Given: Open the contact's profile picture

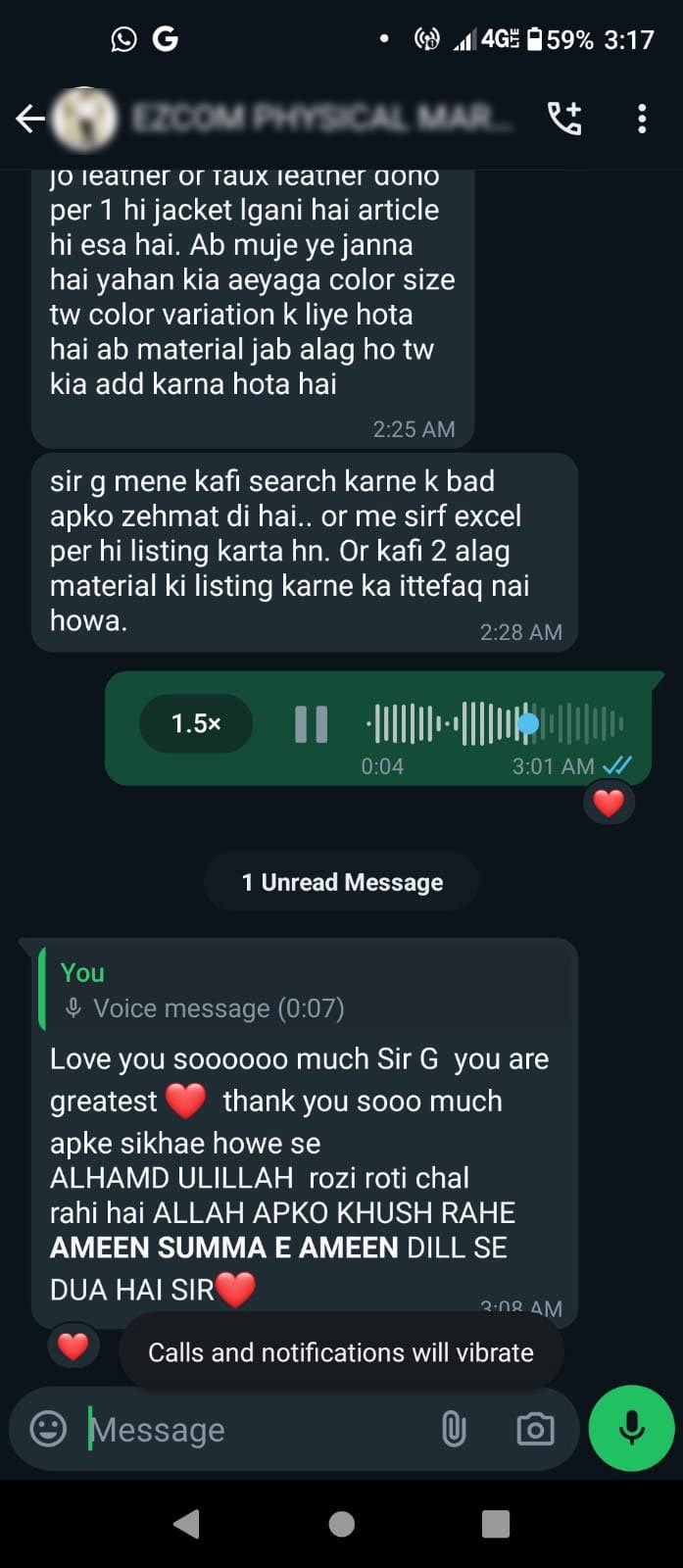Looking at the screenshot, I should click(83, 119).
